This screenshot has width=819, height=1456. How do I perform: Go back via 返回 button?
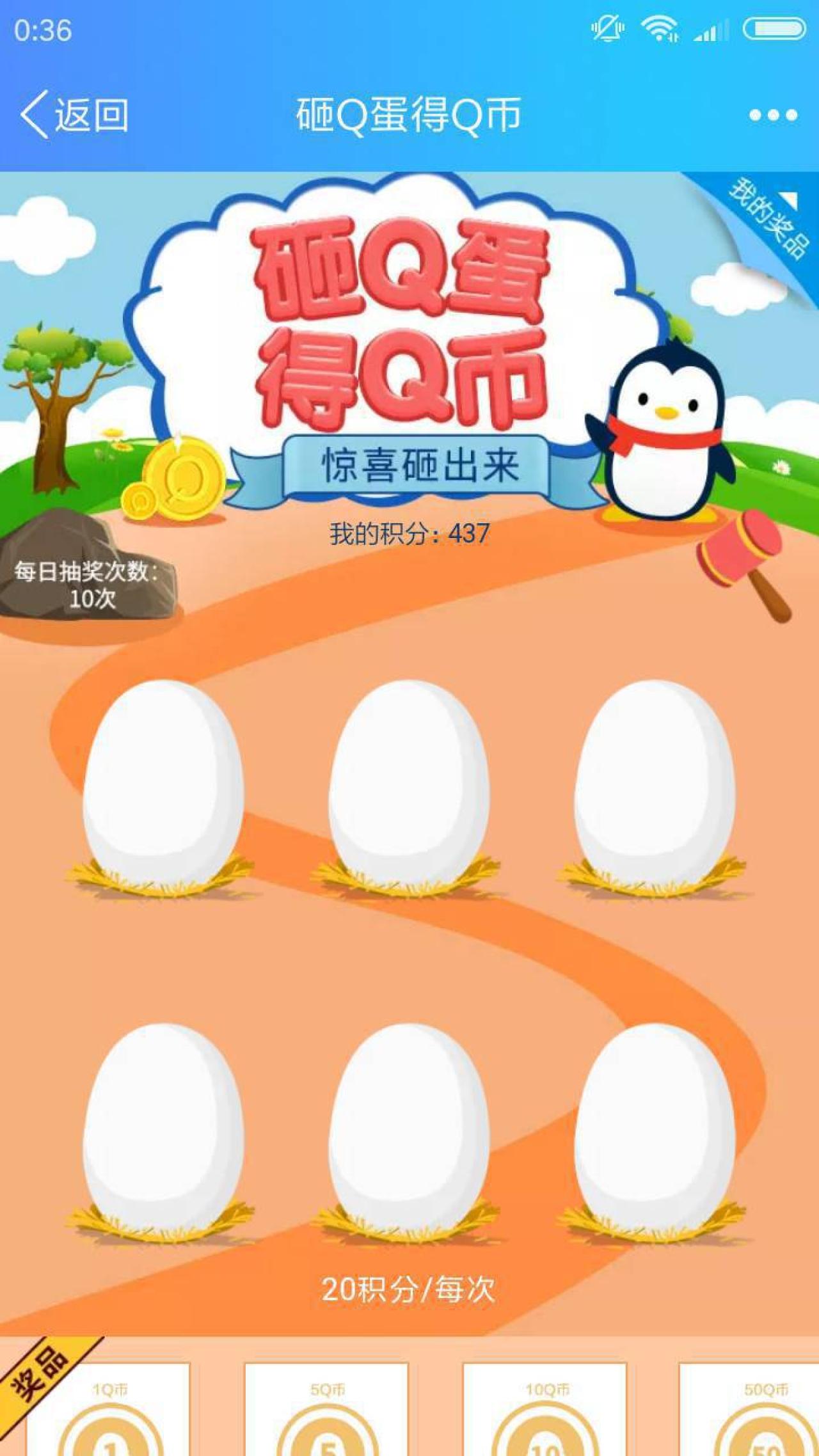point(74,115)
